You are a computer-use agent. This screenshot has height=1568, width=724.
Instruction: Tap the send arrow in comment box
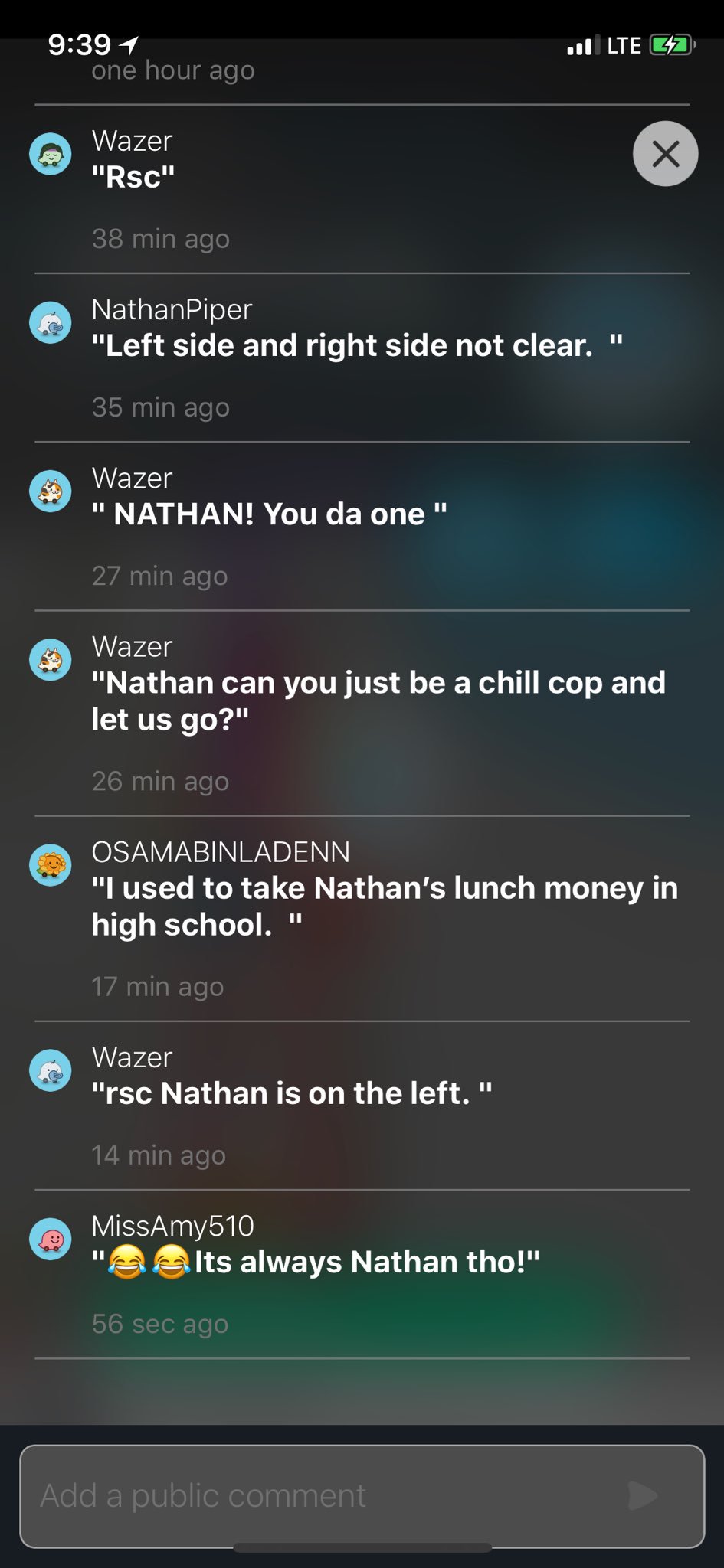click(642, 1495)
